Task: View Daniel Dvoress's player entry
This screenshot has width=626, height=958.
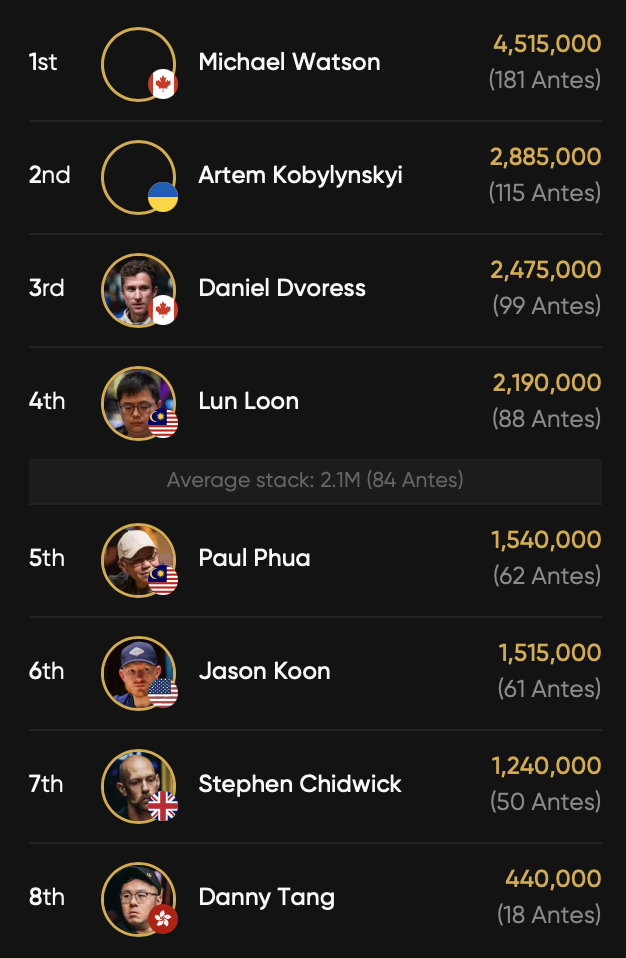Action: pos(282,288)
